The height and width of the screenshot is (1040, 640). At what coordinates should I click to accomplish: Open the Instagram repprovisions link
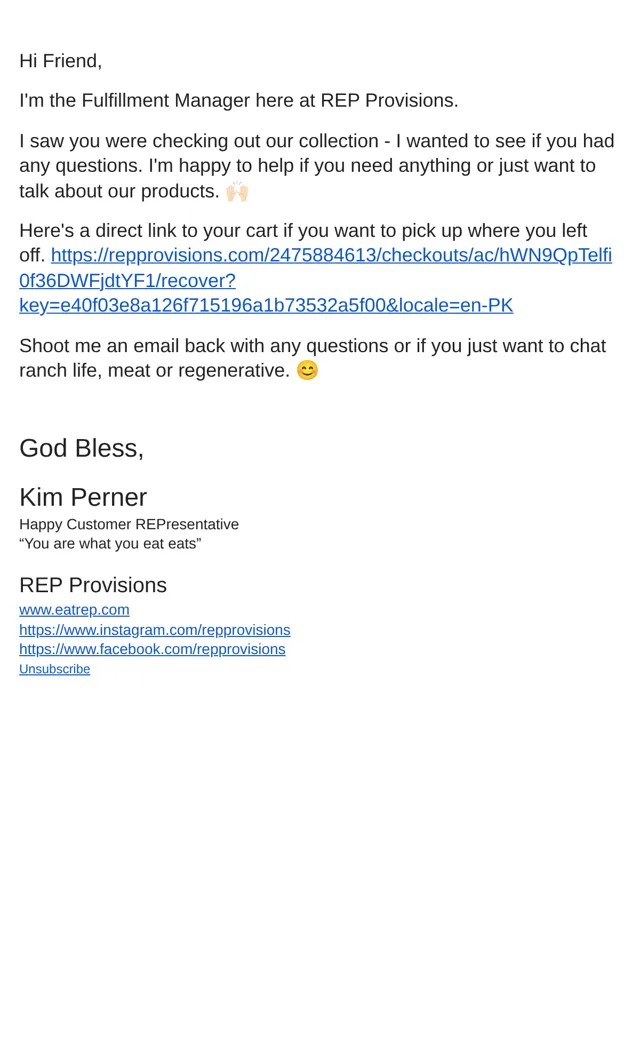(155, 629)
